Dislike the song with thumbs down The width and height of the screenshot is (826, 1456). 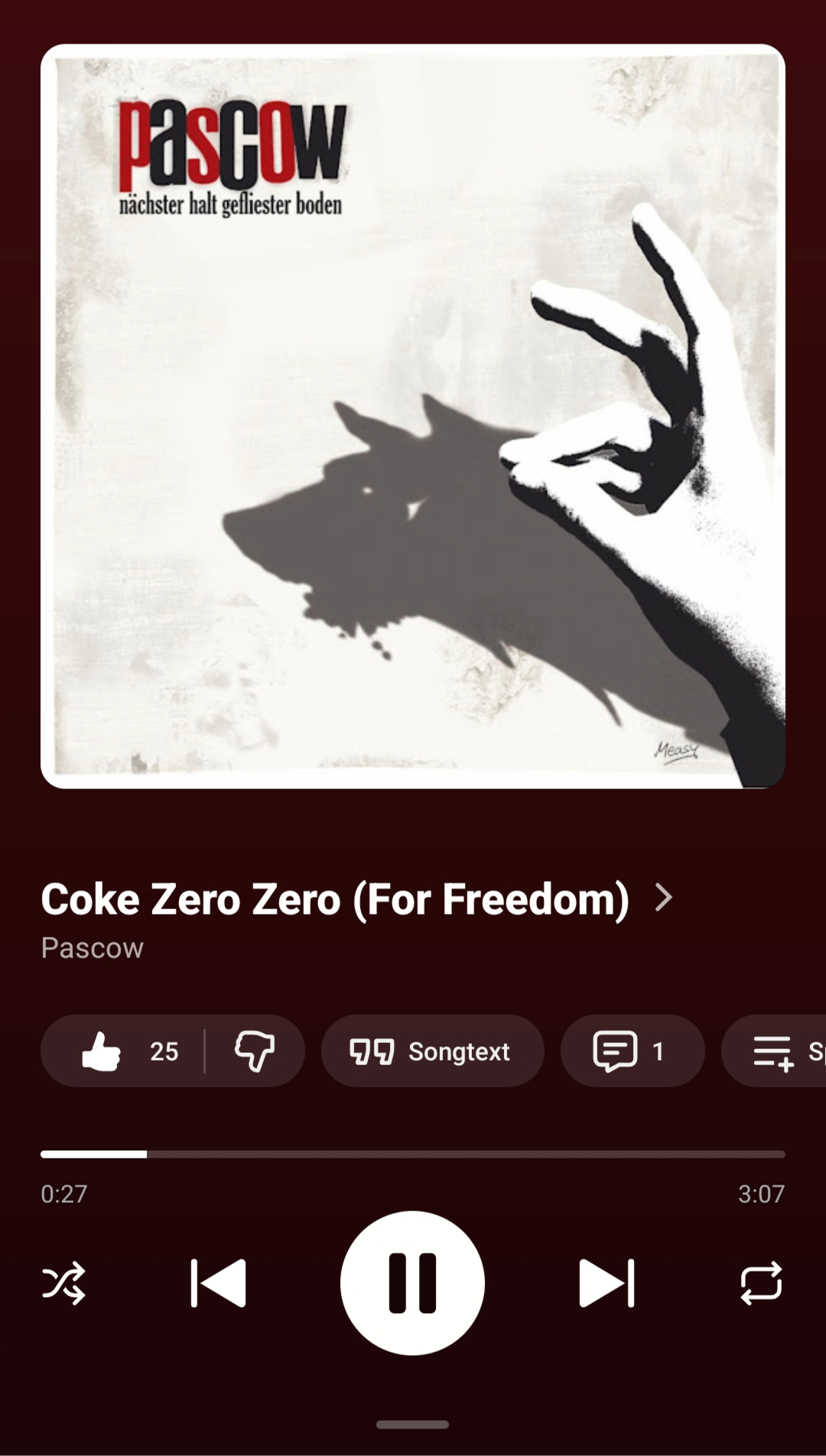pos(255,1051)
